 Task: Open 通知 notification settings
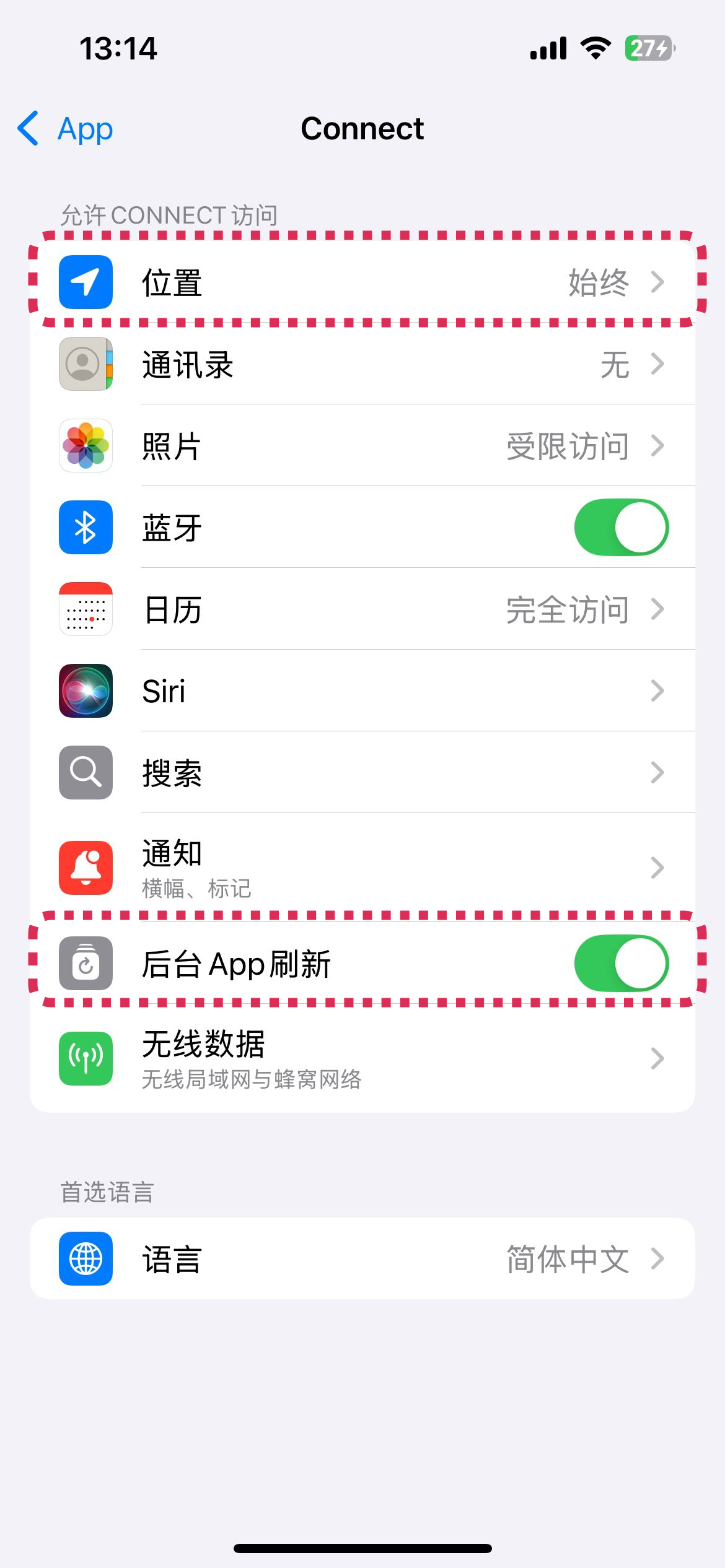(x=362, y=867)
